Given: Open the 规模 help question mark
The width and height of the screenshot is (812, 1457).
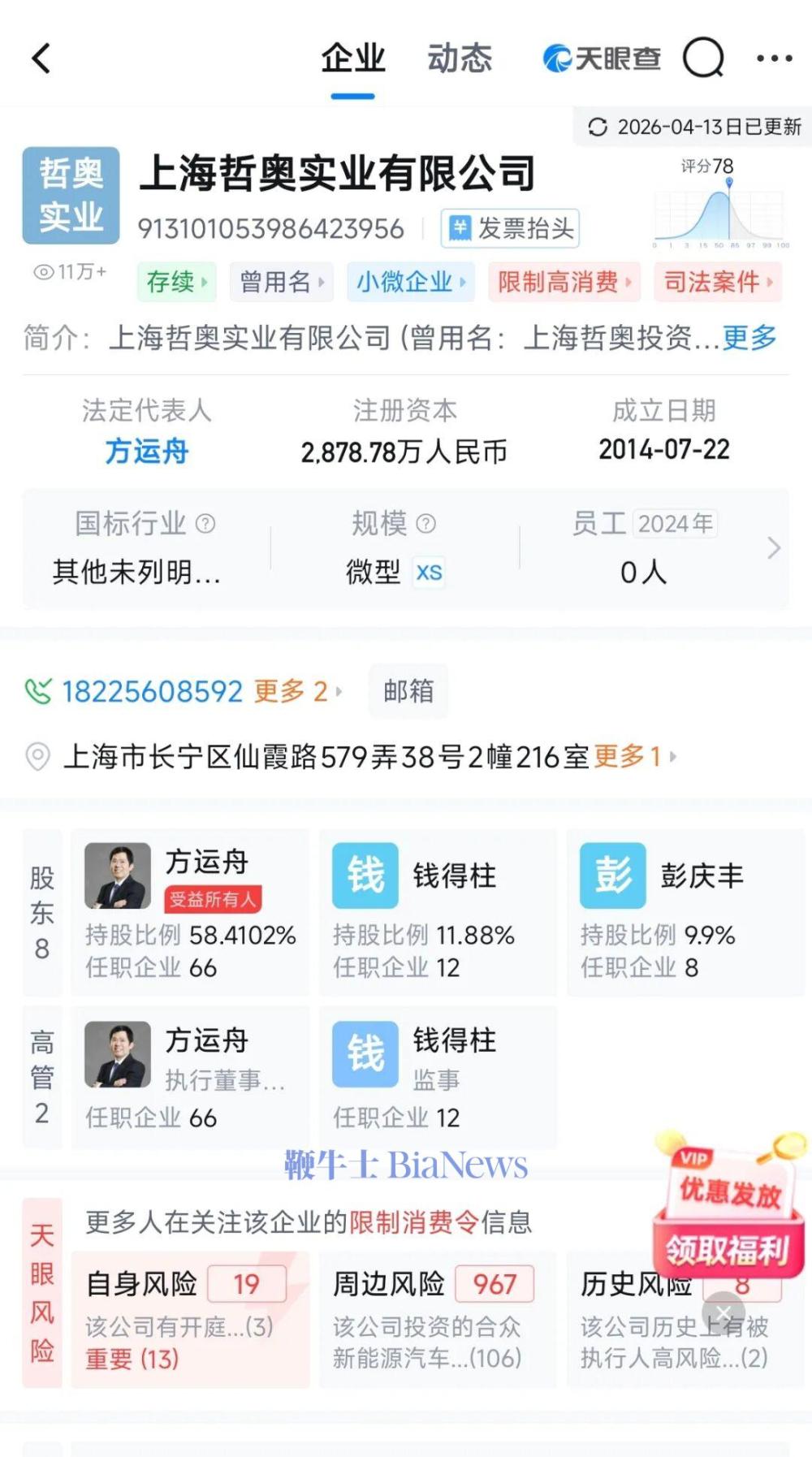Looking at the screenshot, I should click(425, 523).
